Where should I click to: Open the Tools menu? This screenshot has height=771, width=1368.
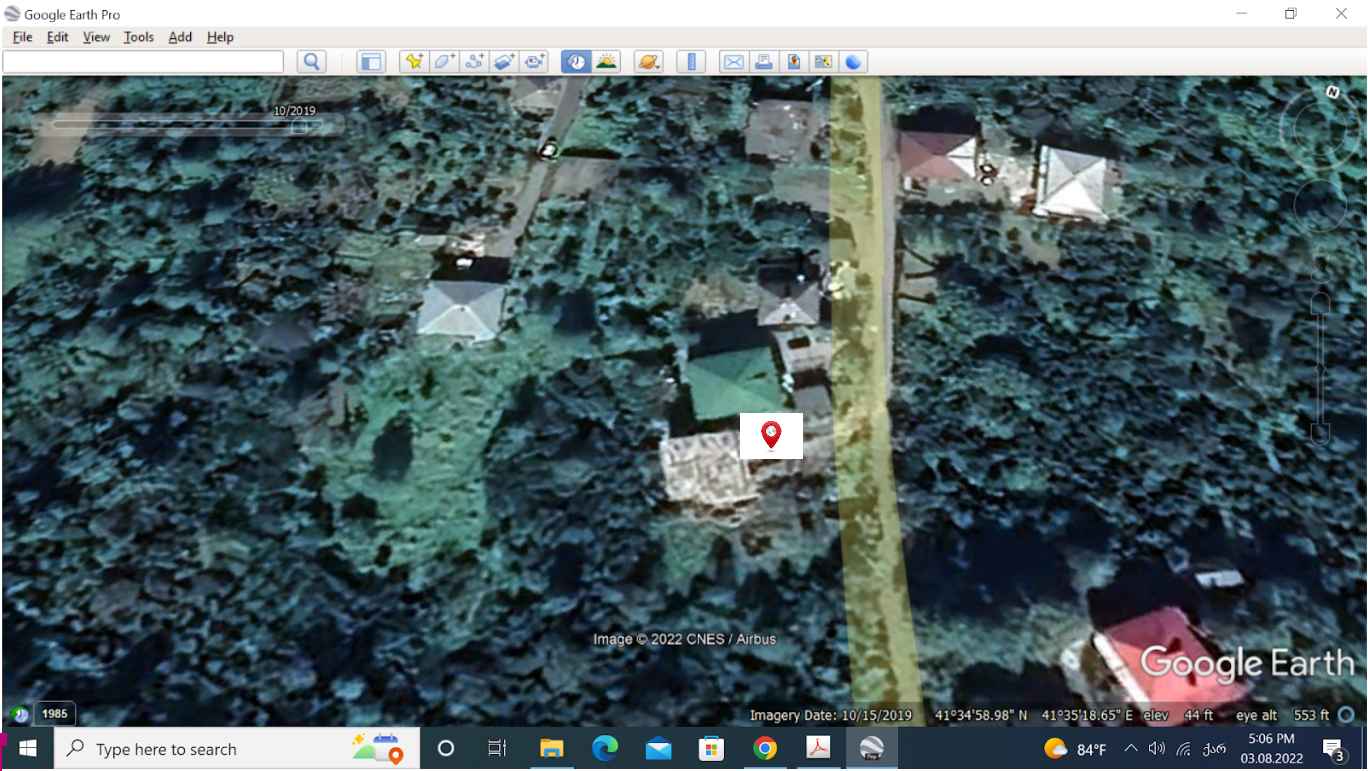tap(138, 37)
